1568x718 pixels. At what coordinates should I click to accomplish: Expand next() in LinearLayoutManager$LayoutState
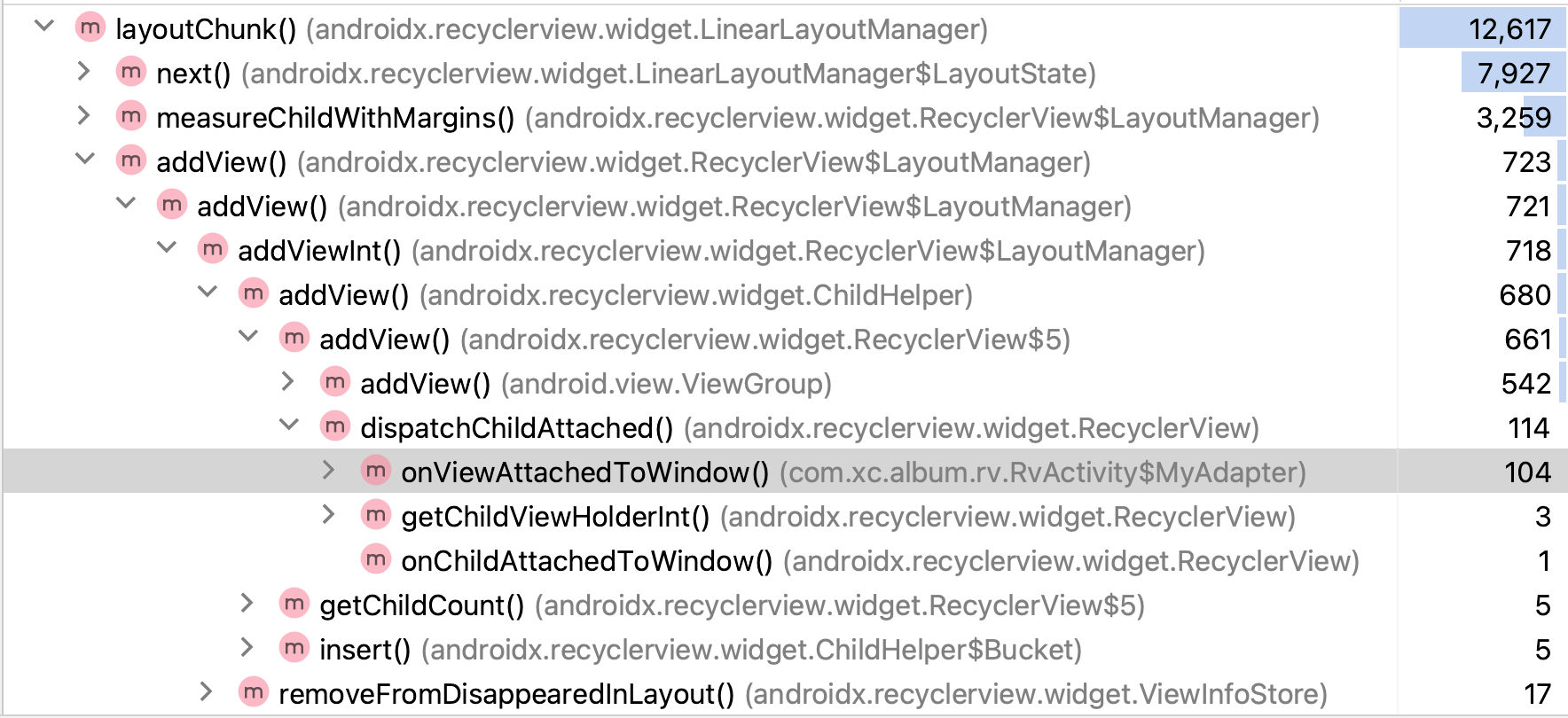pos(84,71)
